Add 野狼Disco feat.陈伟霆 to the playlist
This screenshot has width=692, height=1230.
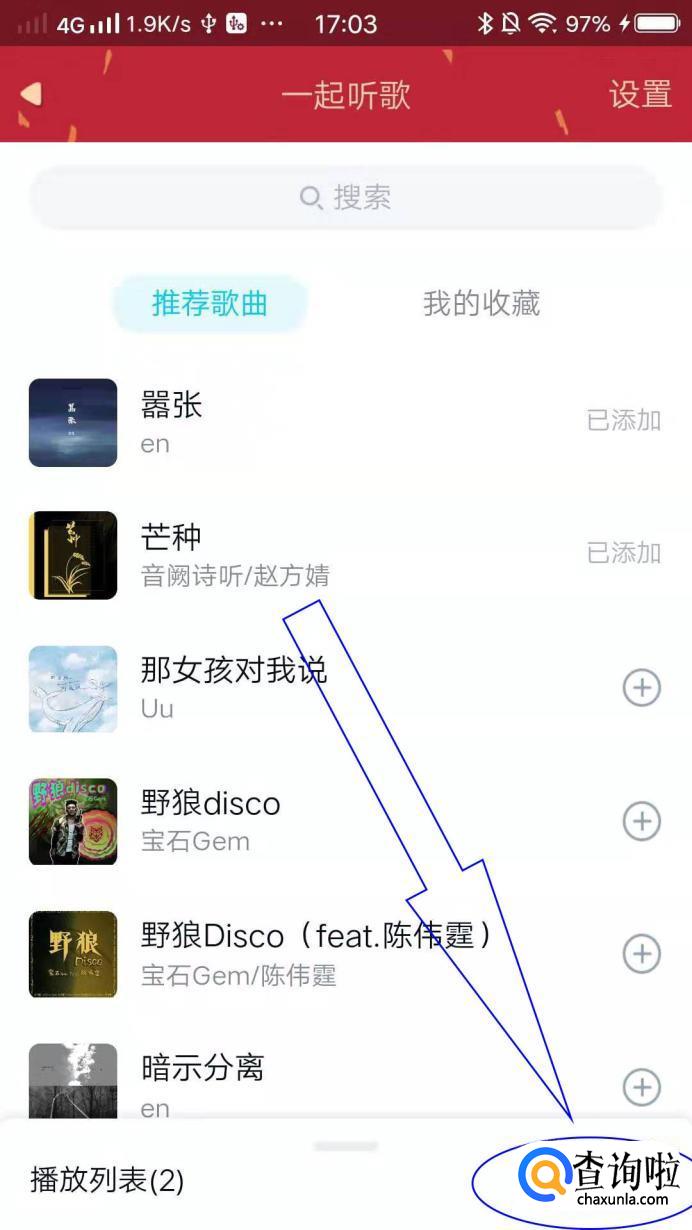point(642,954)
